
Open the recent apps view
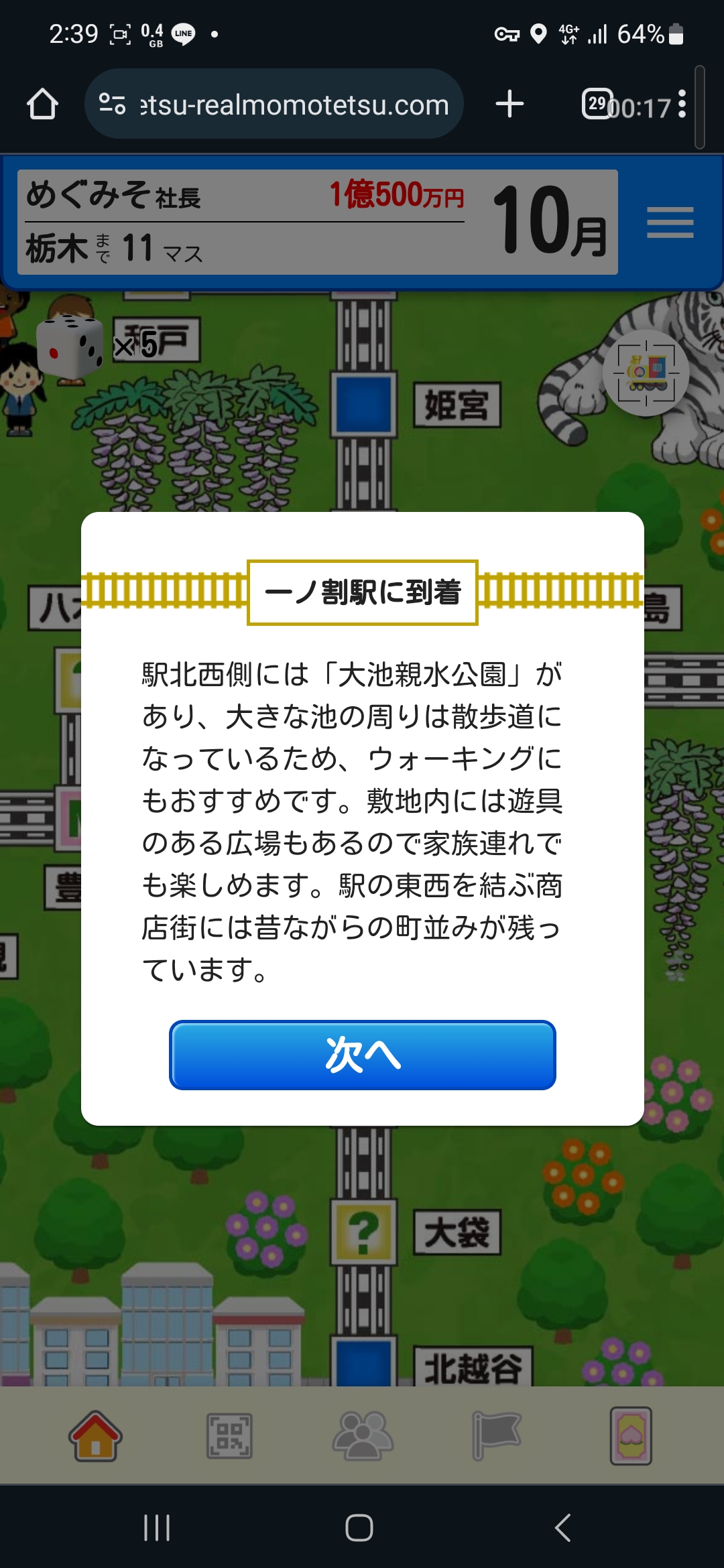[157, 1528]
